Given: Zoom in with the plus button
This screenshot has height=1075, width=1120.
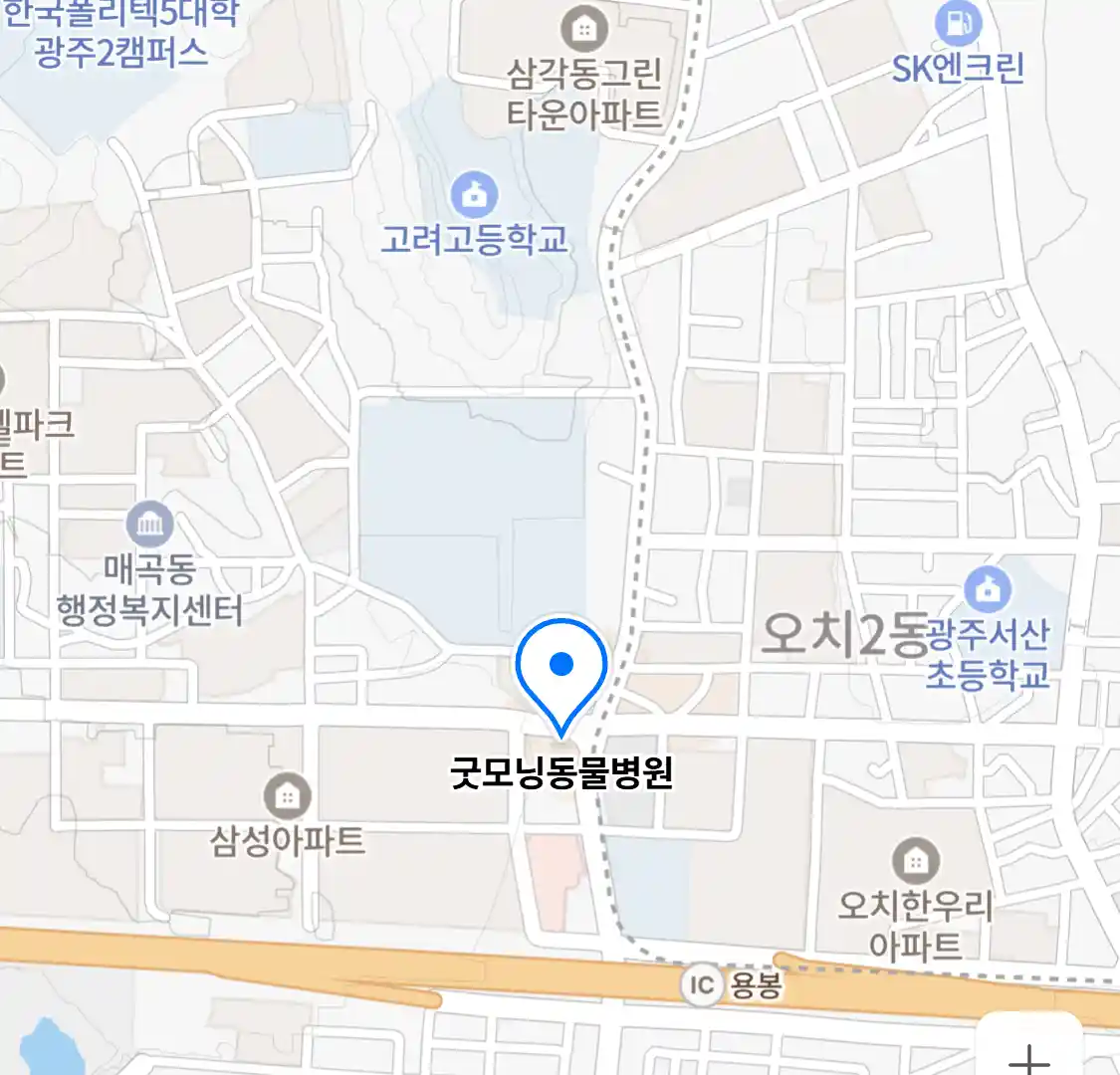Looking at the screenshot, I should click(x=1030, y=1055).
